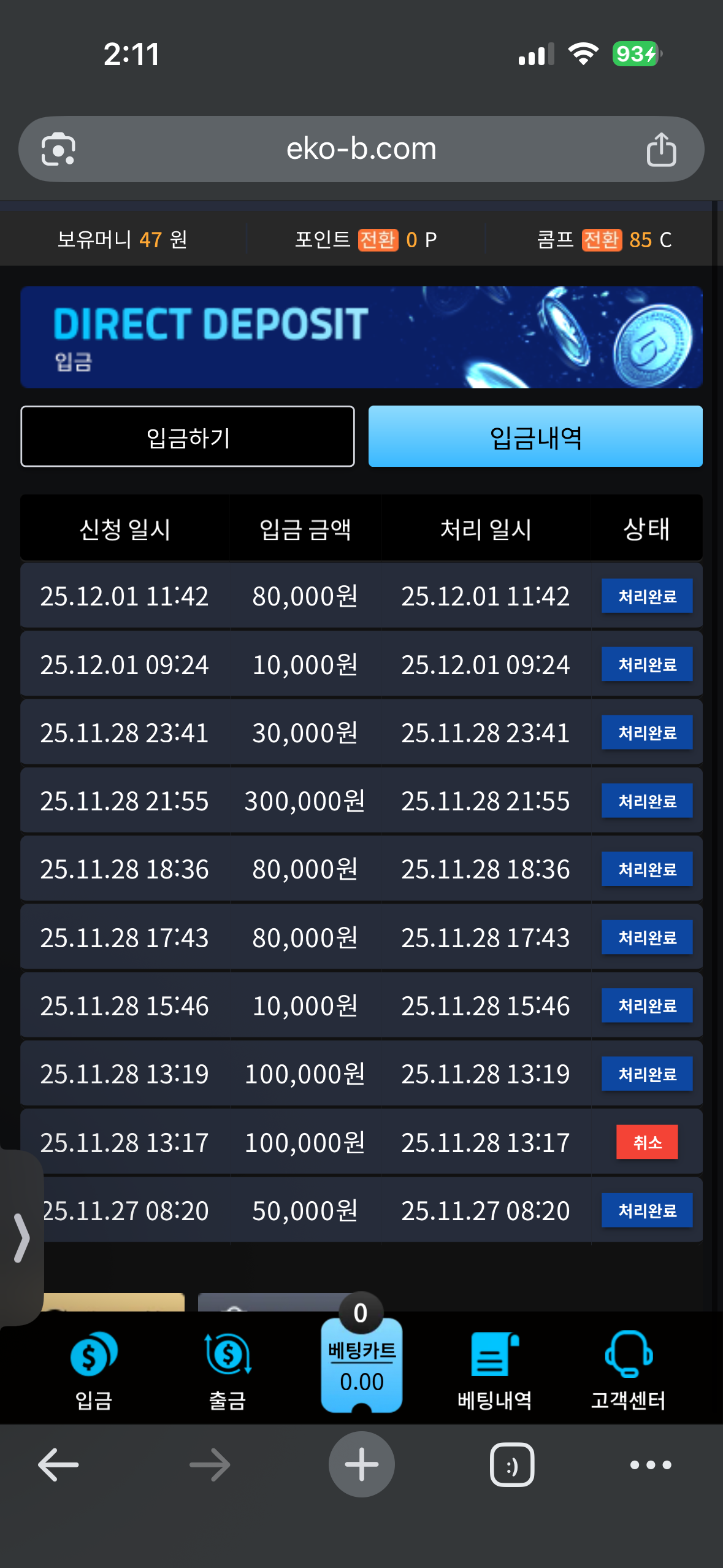Switch to the 입금하기 tab
The width and height of the screenshot is (723, 1568).
[188, 437]
